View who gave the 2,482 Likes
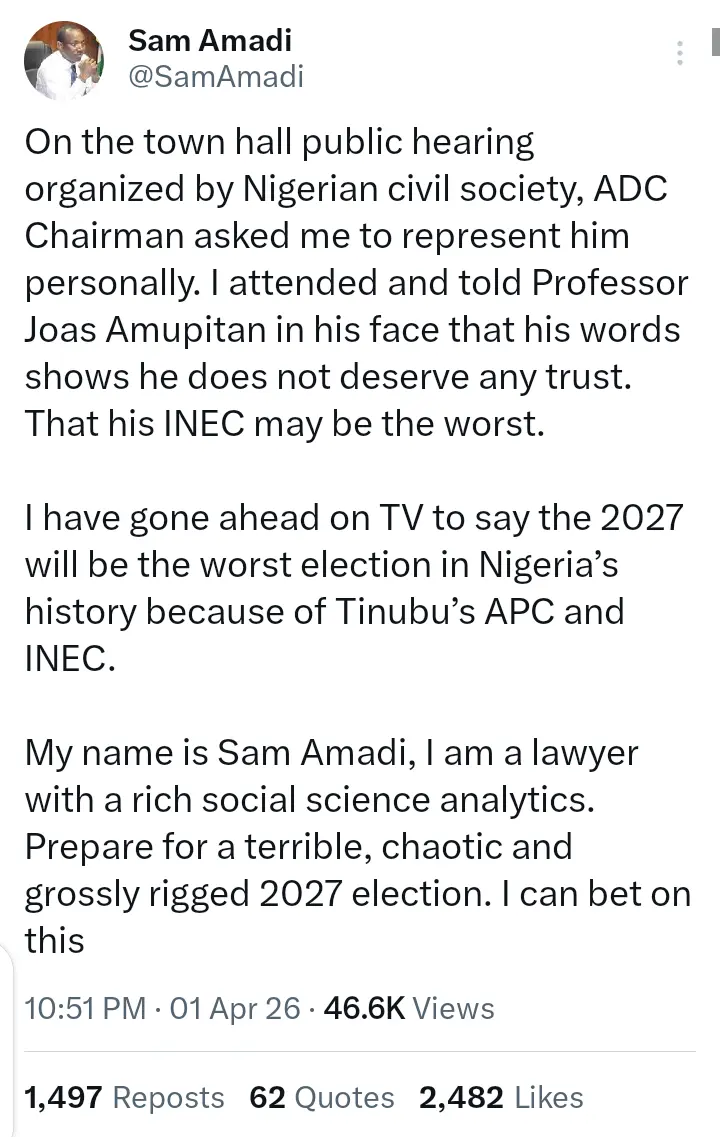720x1137 pixels. tap(501, 1097)
